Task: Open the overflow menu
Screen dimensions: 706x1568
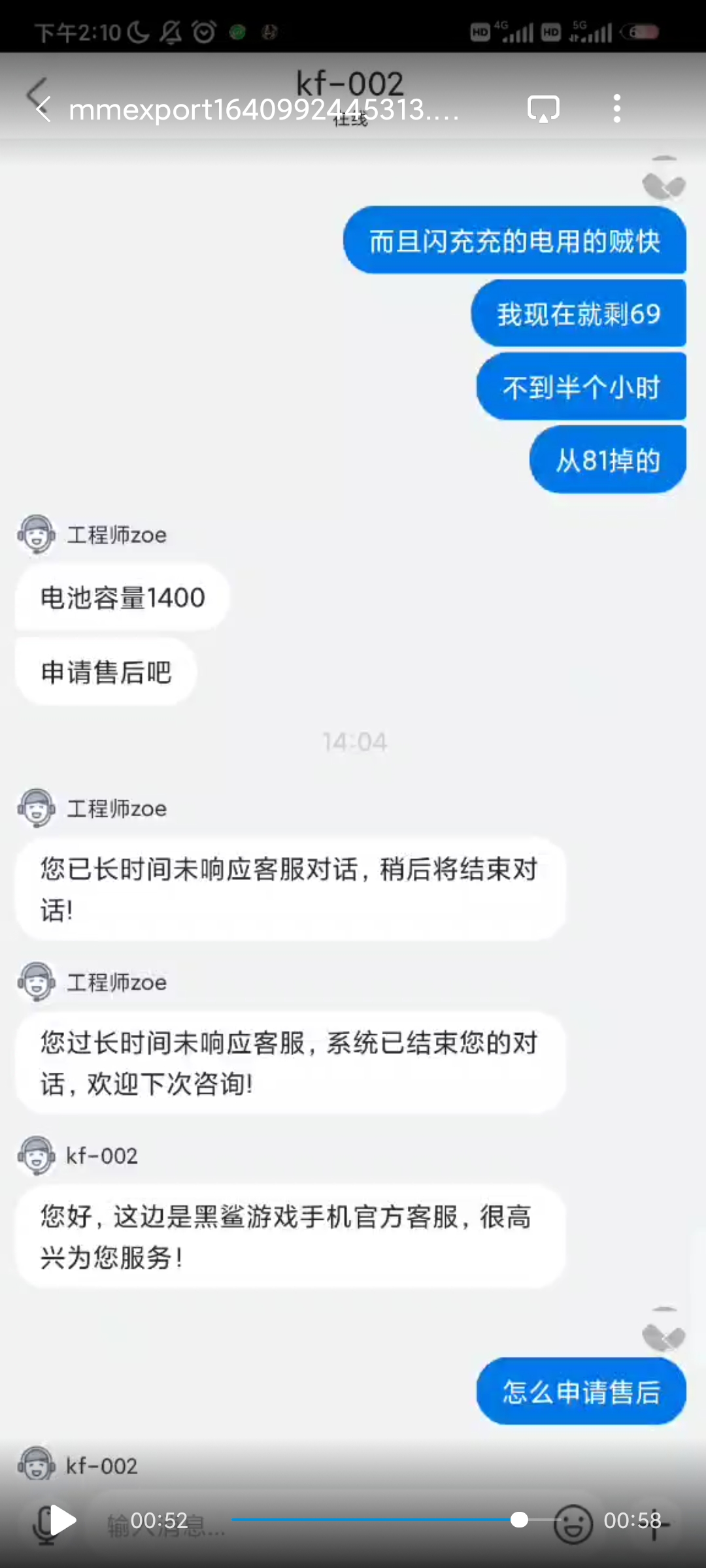Action: point(617,108)
